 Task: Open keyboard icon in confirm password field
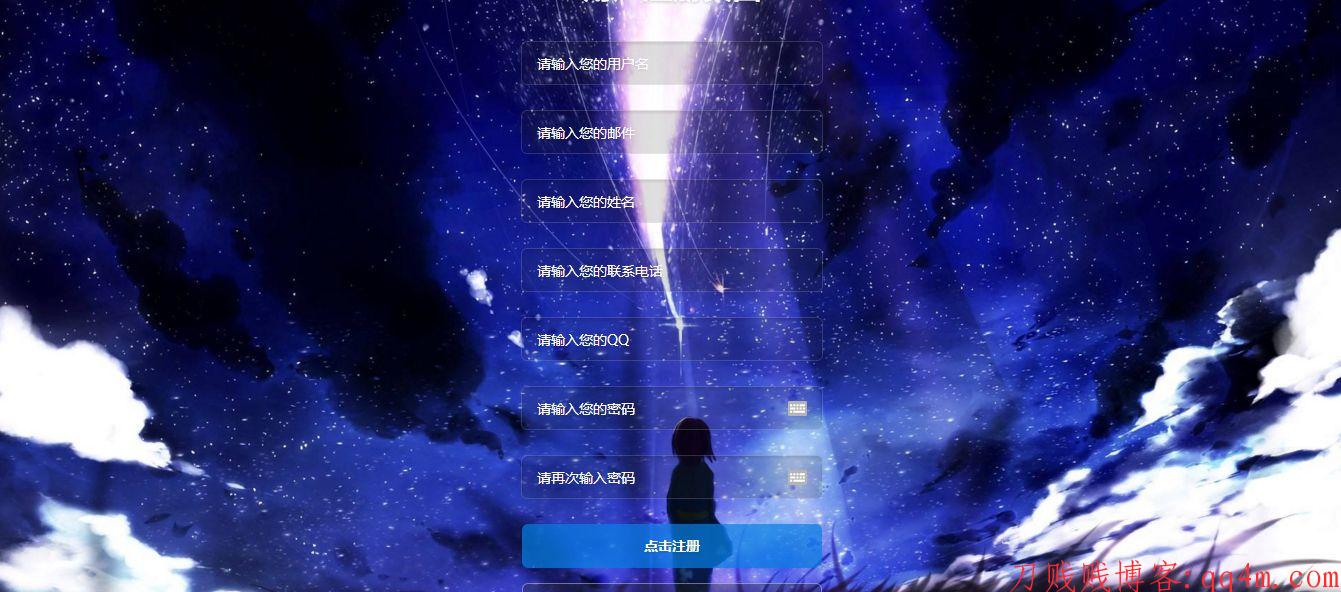(x=797, y=477)
